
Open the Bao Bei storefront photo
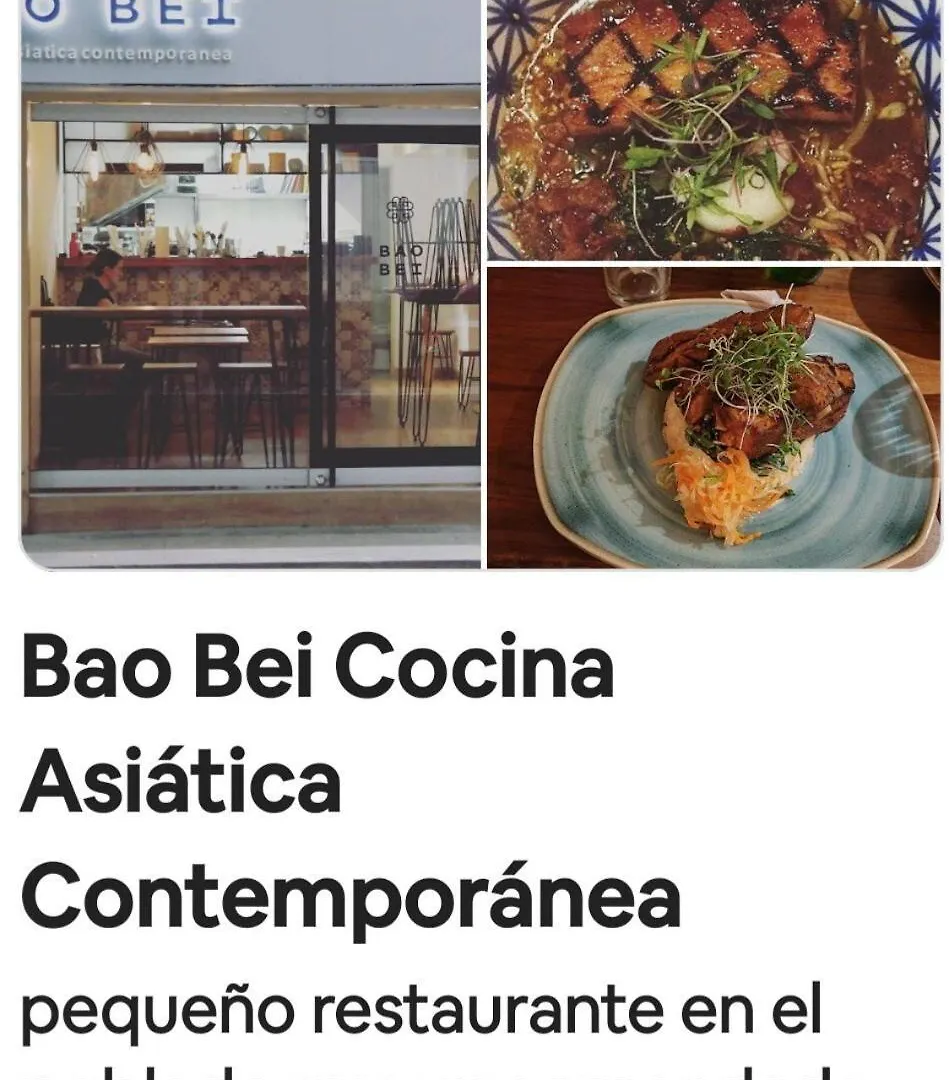tap(250, 285)
